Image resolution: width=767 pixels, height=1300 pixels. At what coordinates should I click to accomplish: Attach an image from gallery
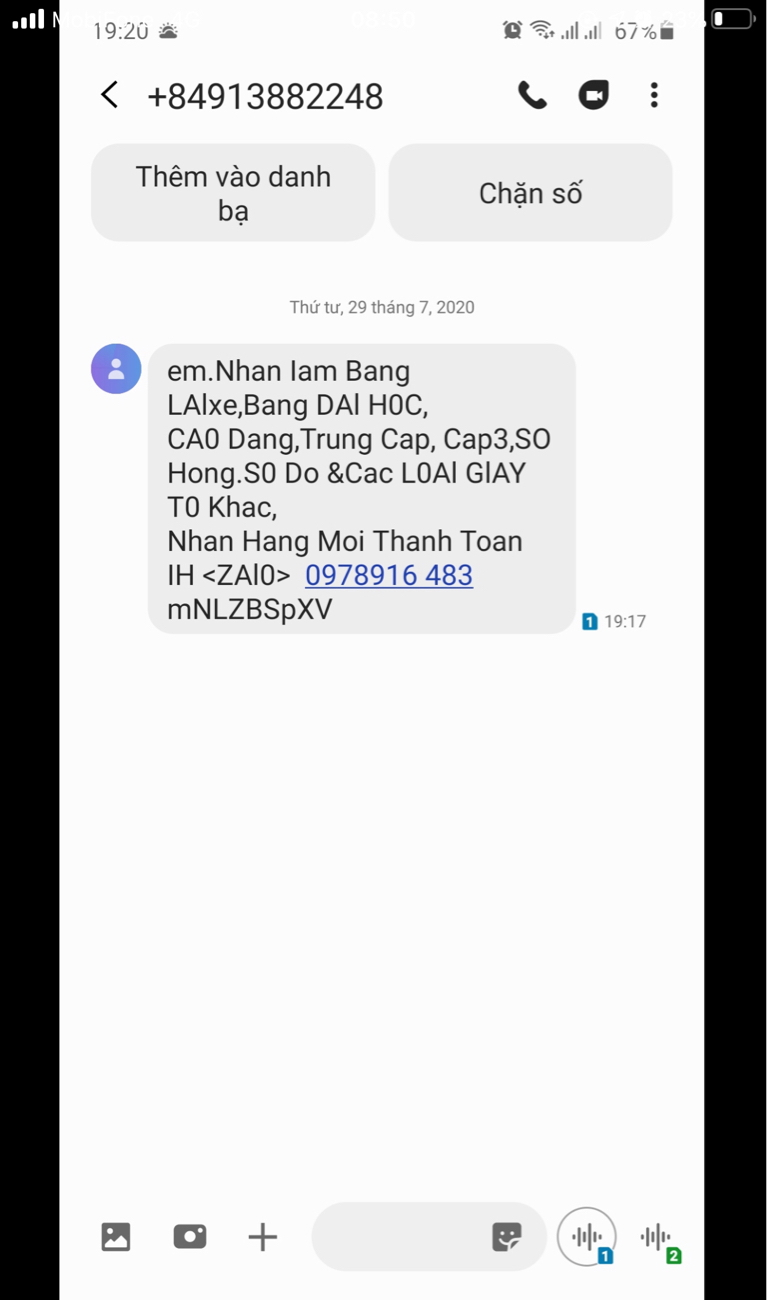pos(116,1237)
